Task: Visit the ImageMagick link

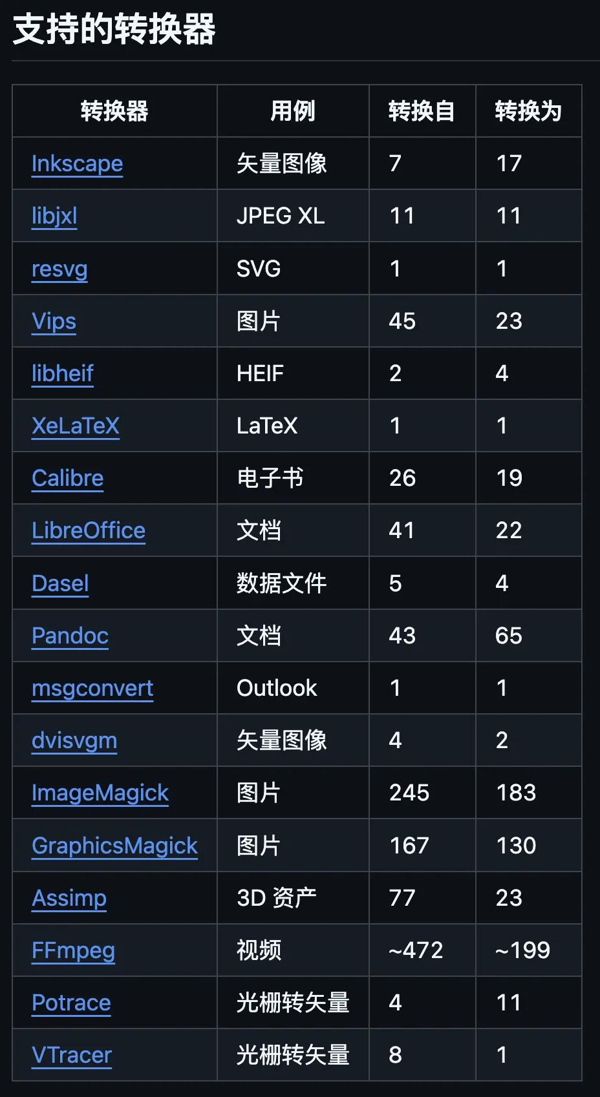Action: click(100, 793)
